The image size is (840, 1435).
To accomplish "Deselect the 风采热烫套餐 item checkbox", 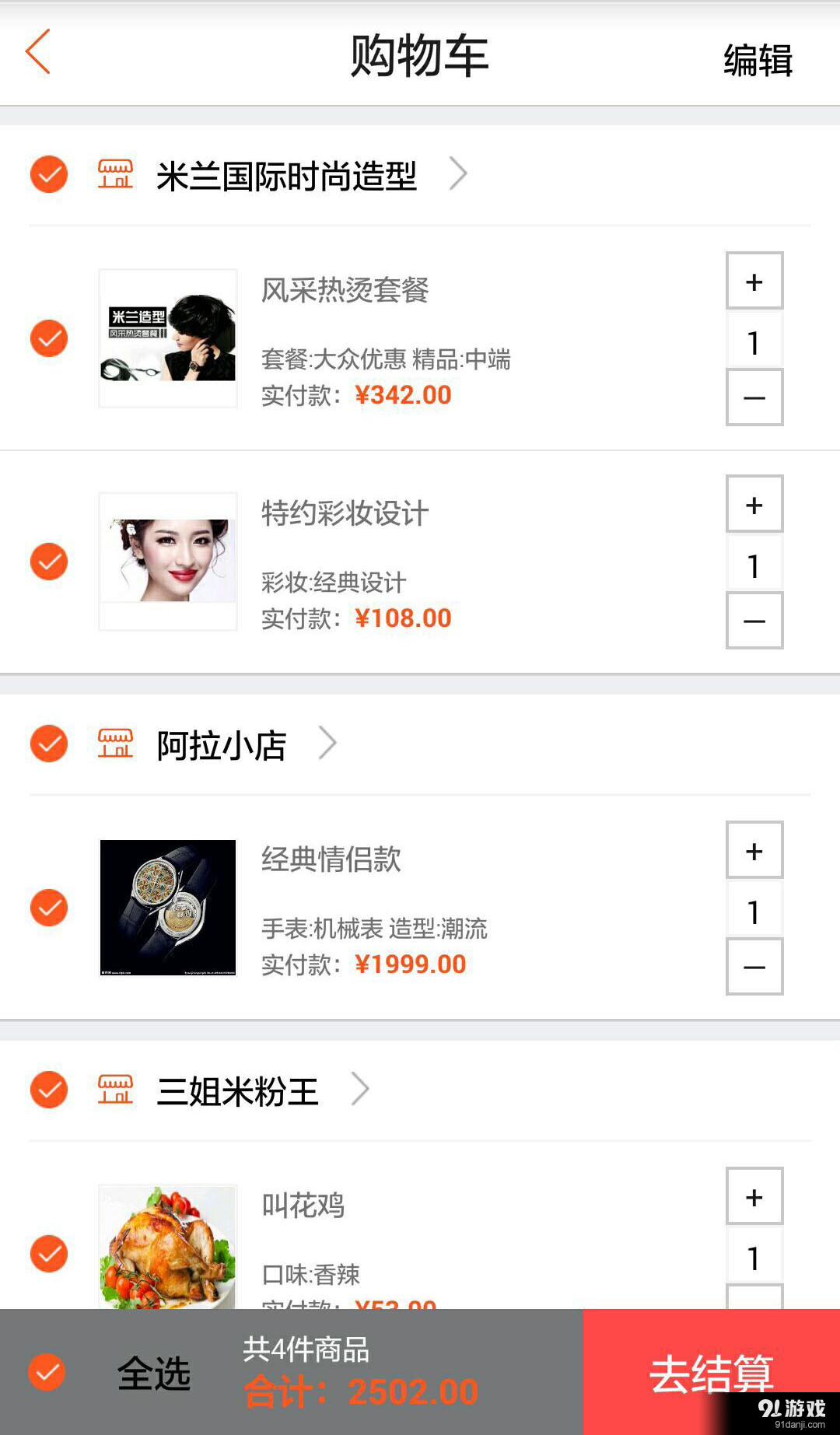I will (x=48, y=338).
